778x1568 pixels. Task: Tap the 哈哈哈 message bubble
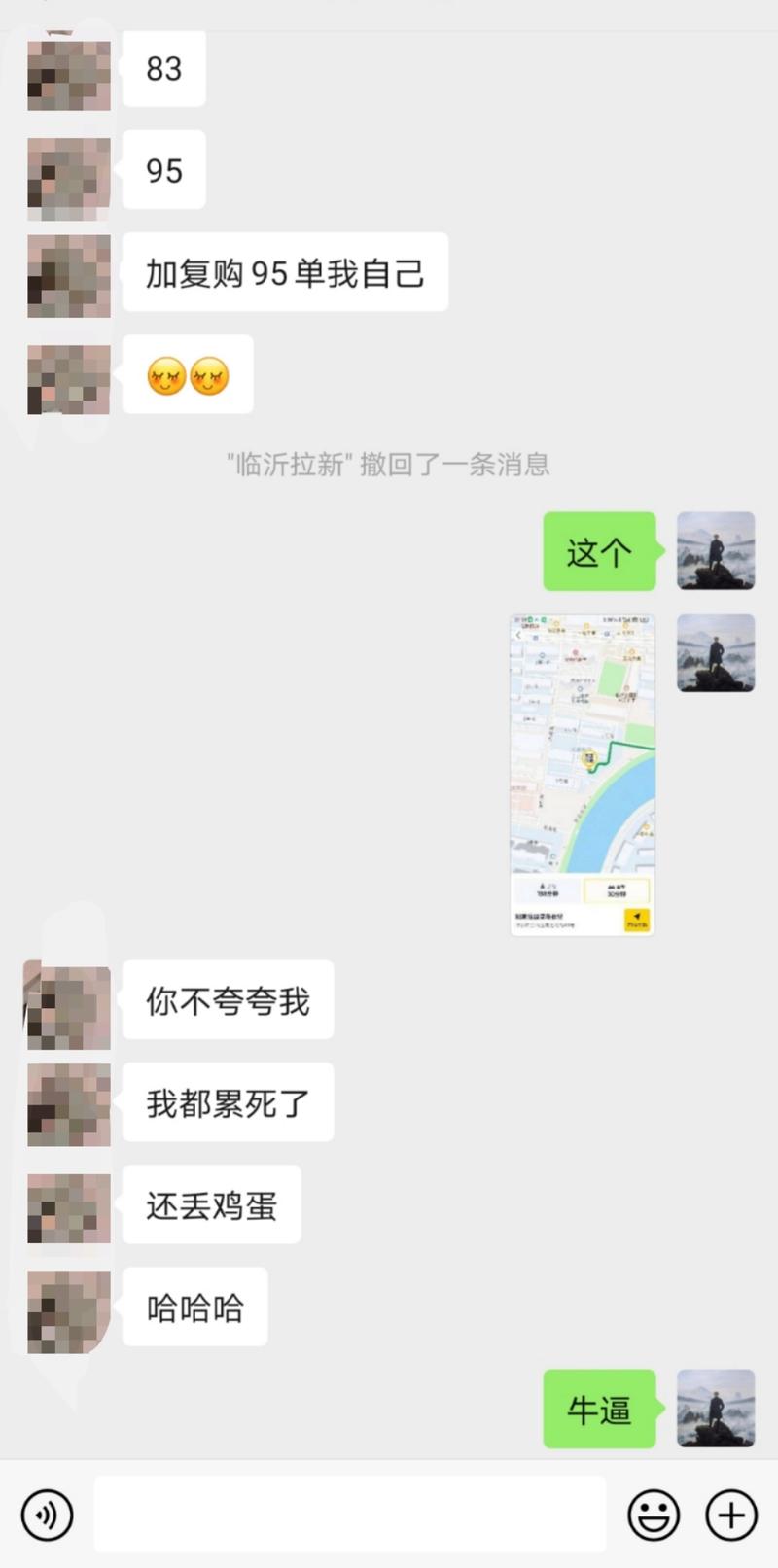[194, 1307]
